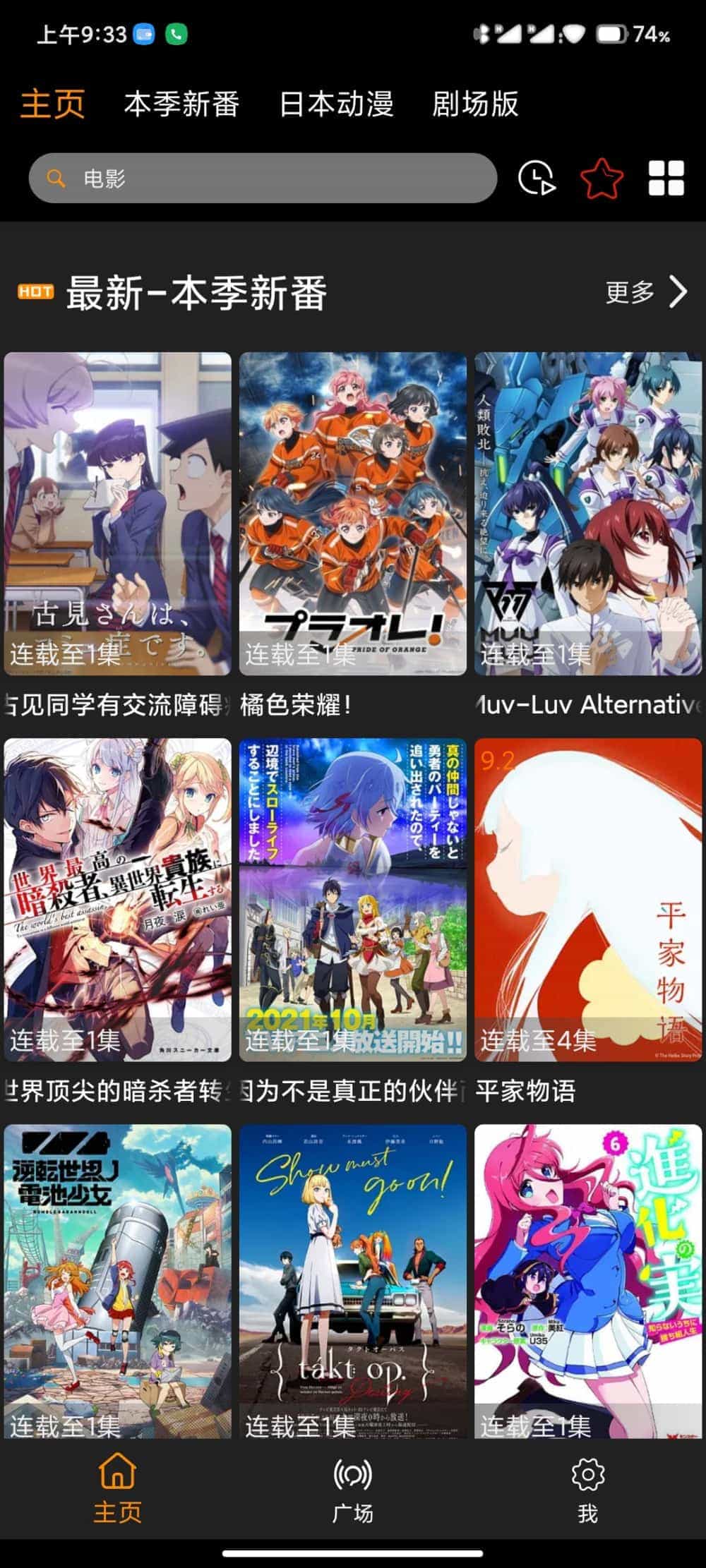Tap the search box with 电影
The image size is (706, 1568).
pos(263,178)
